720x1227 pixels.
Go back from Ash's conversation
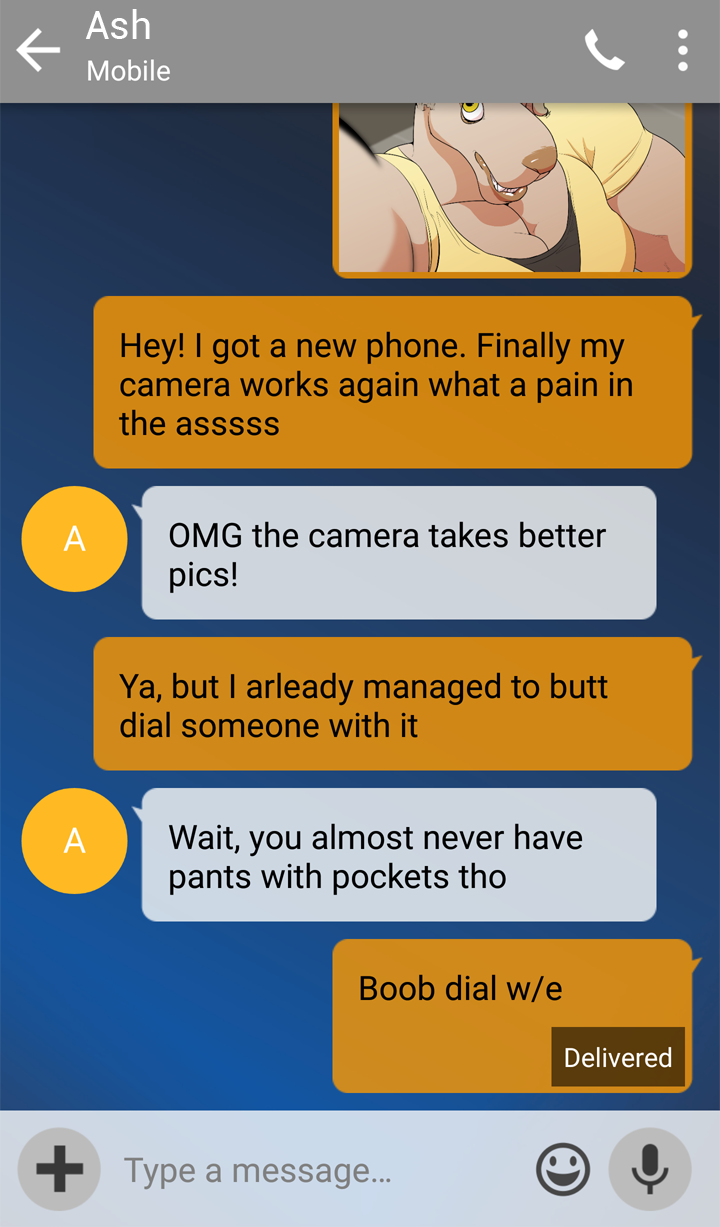(38, 50)
